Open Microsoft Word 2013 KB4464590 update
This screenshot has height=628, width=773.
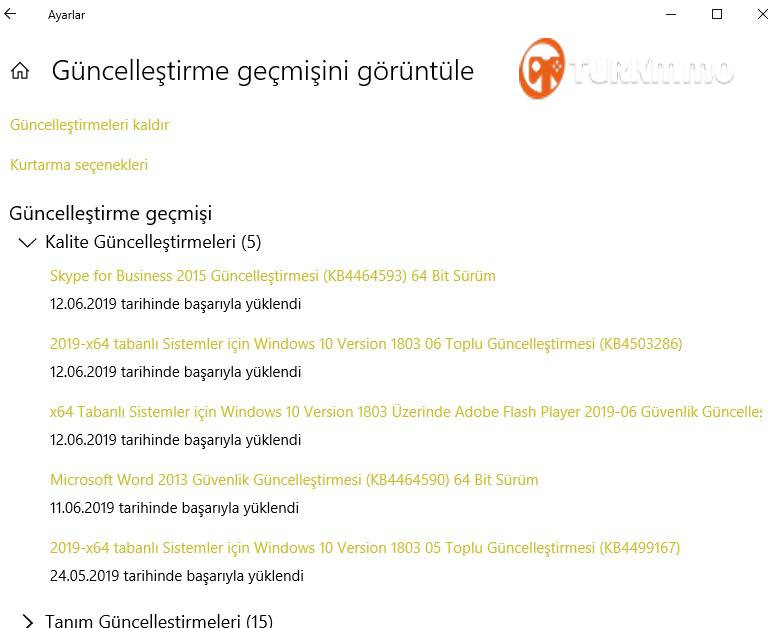(x=294, y=480)
